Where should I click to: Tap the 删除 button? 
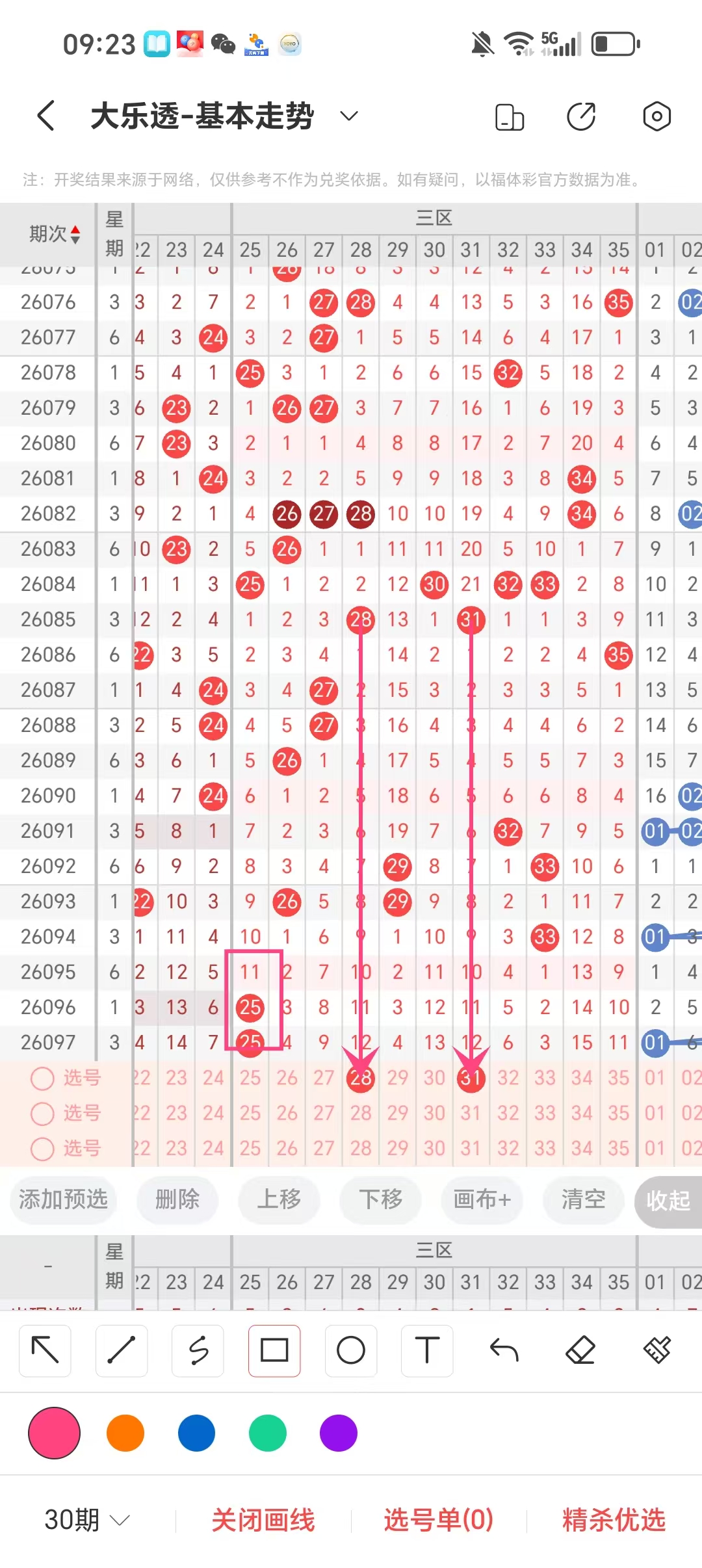pyautogui.click(x=177, y=1199)
